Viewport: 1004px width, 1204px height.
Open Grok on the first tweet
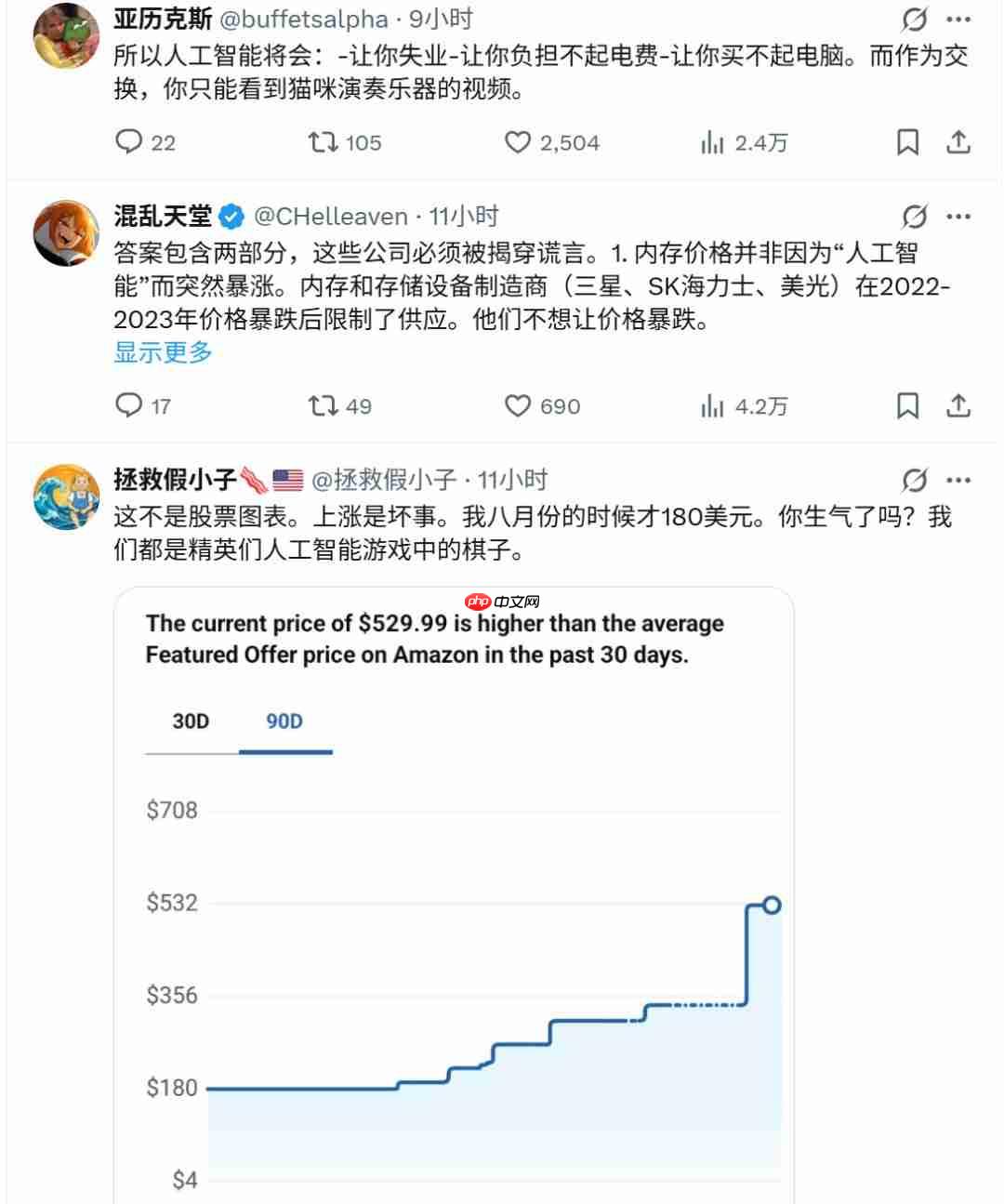tap(914, 16)
